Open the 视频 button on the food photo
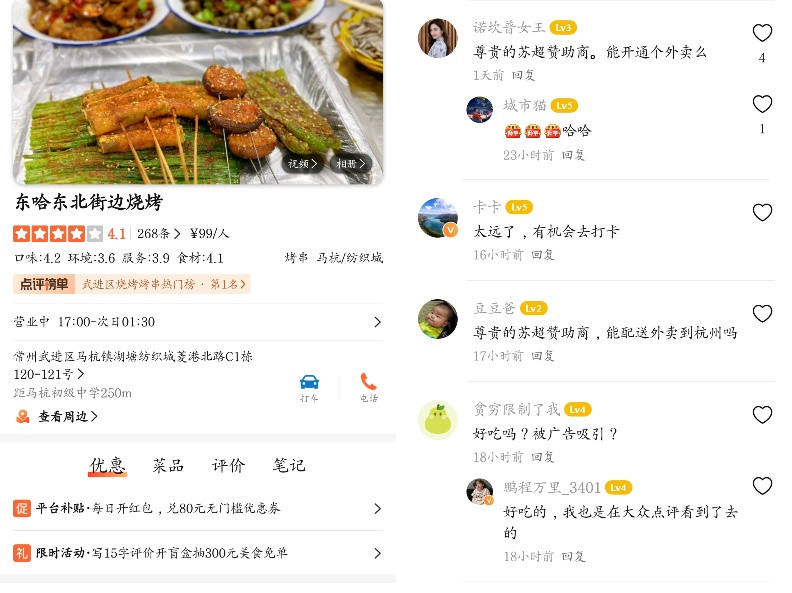 (x=302, y=163)
